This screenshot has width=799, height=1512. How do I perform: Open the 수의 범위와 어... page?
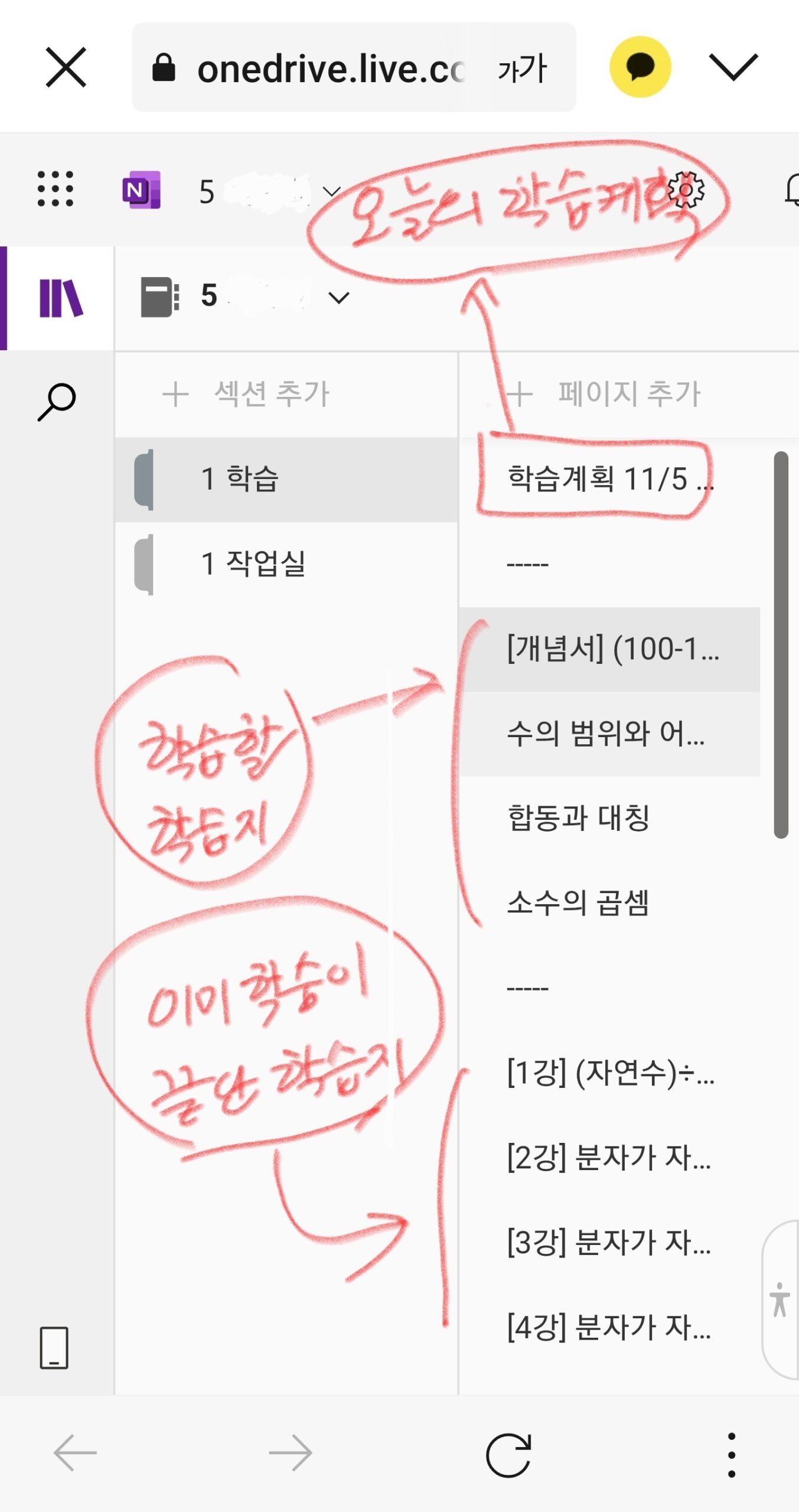pyautogui.click(x=606, y=734)
